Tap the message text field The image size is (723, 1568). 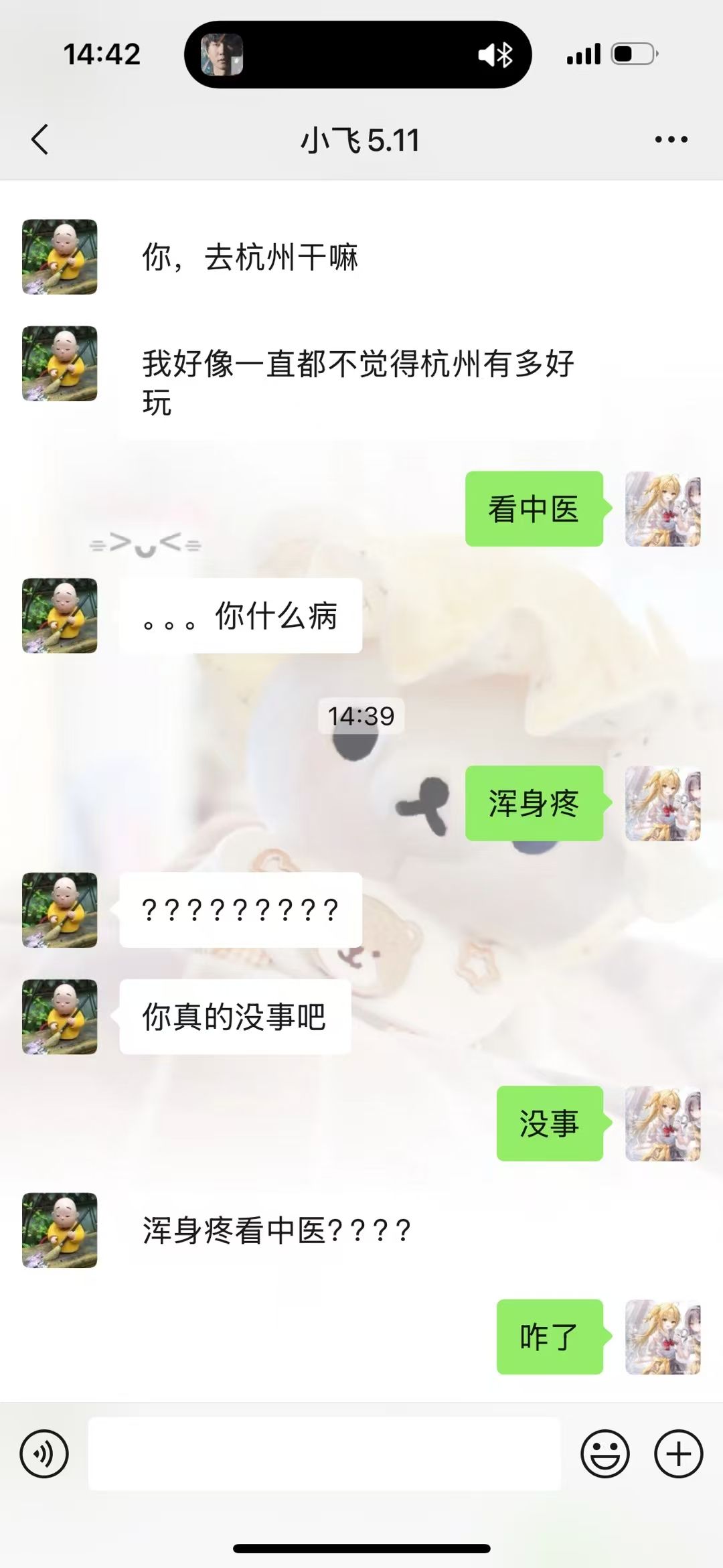[x=324, y=1454]
